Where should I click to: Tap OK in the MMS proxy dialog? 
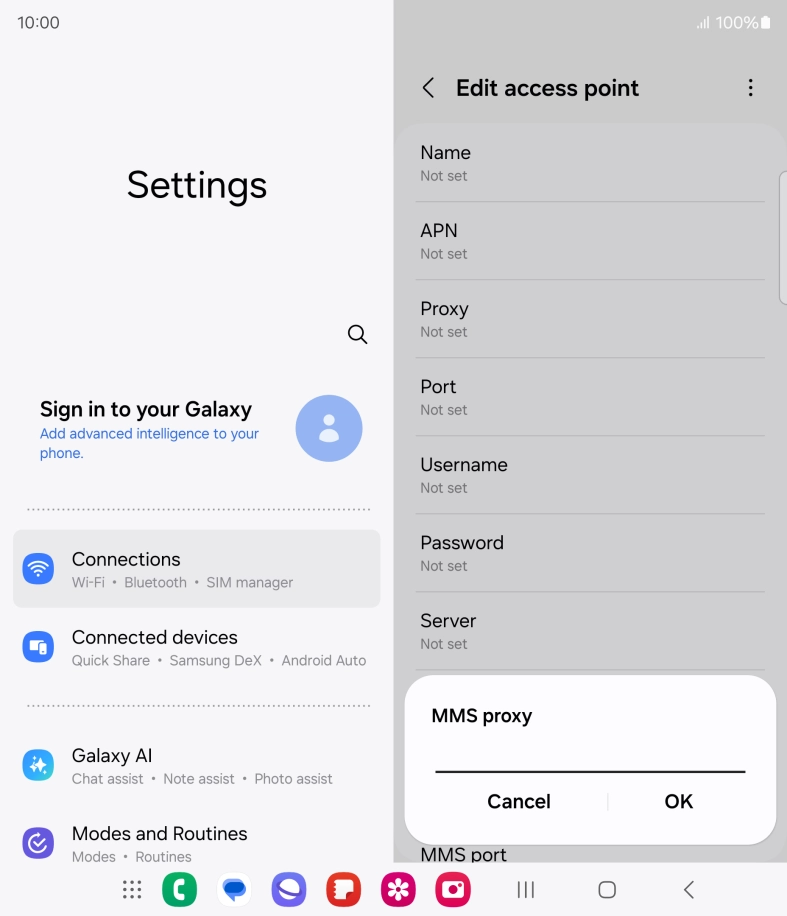coord(678,801)
